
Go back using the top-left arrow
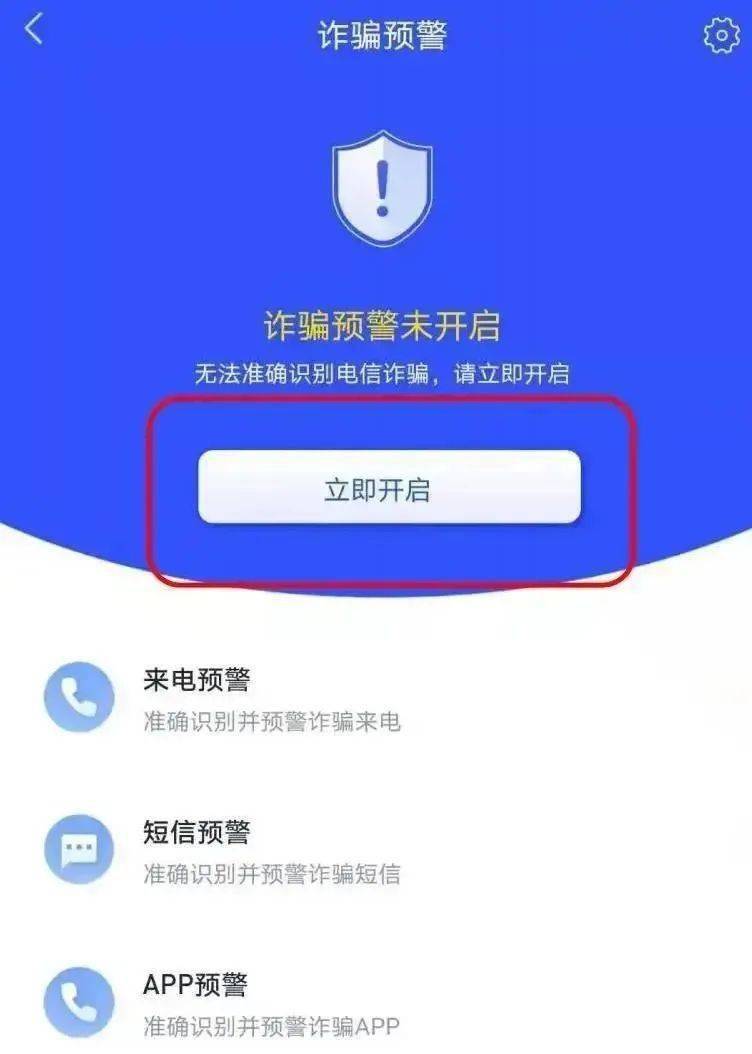[x=34, y=30]
